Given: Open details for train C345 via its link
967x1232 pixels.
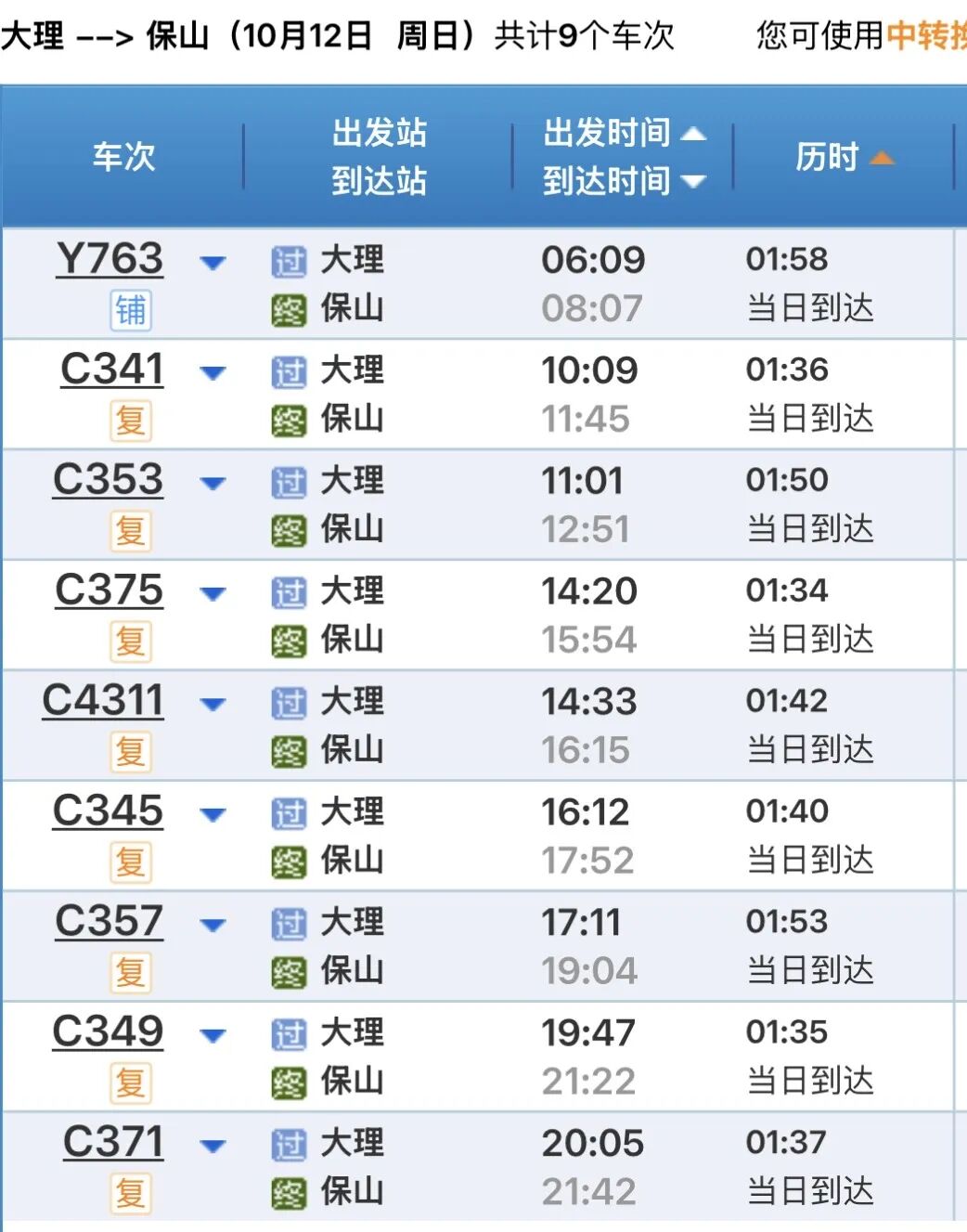Looking at the screenshot, I should click(x=108, y=811).
